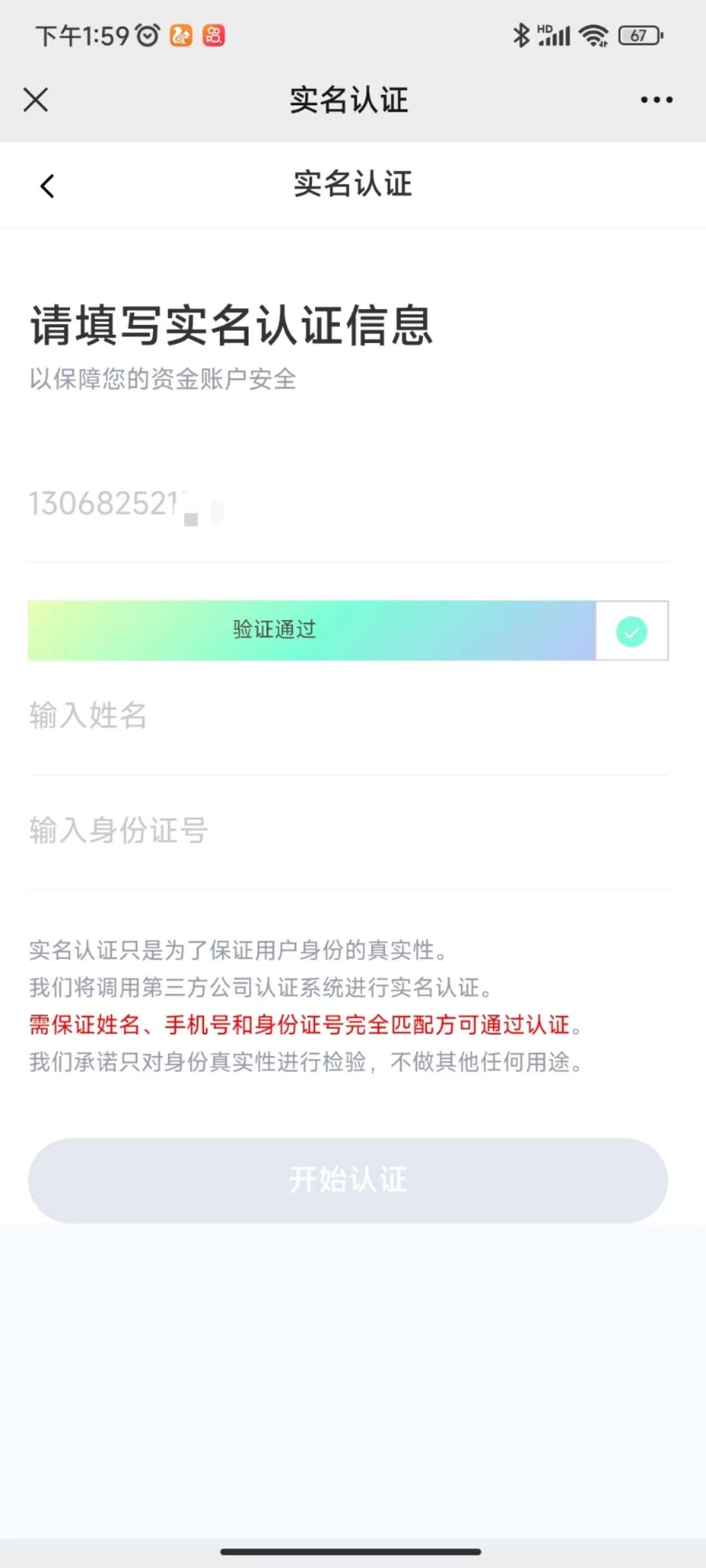The height and width of the screenshot is (1568, 706).
Task: Tap the 开始认证 button
Action: (348, 1181)
